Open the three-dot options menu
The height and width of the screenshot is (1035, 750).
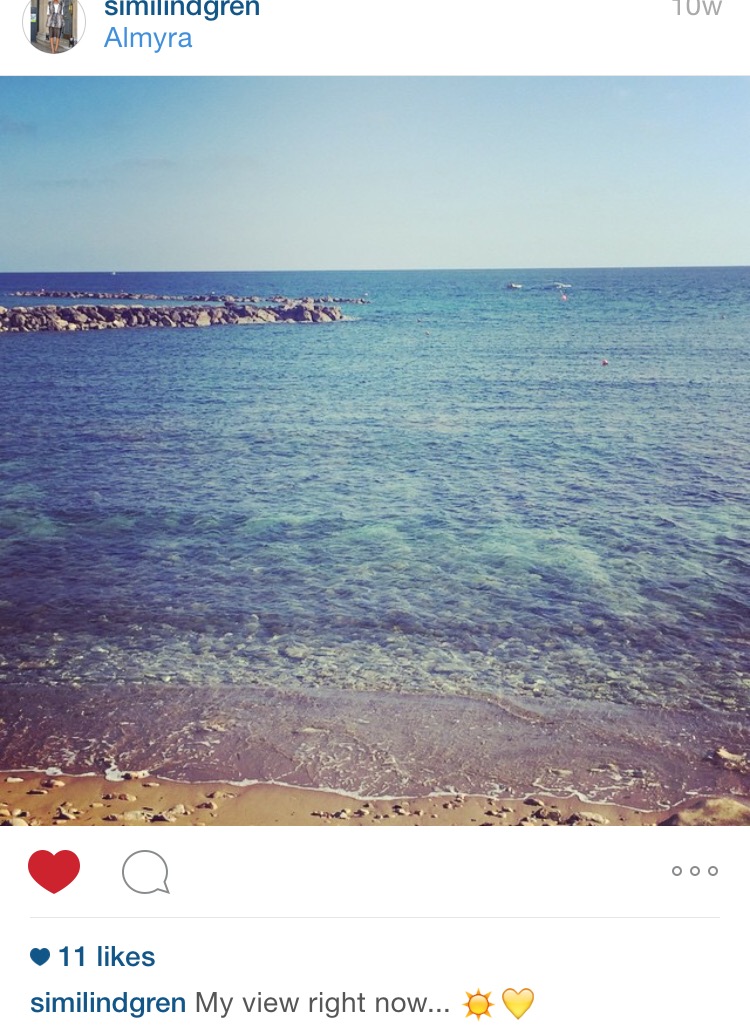coord(694,871)
